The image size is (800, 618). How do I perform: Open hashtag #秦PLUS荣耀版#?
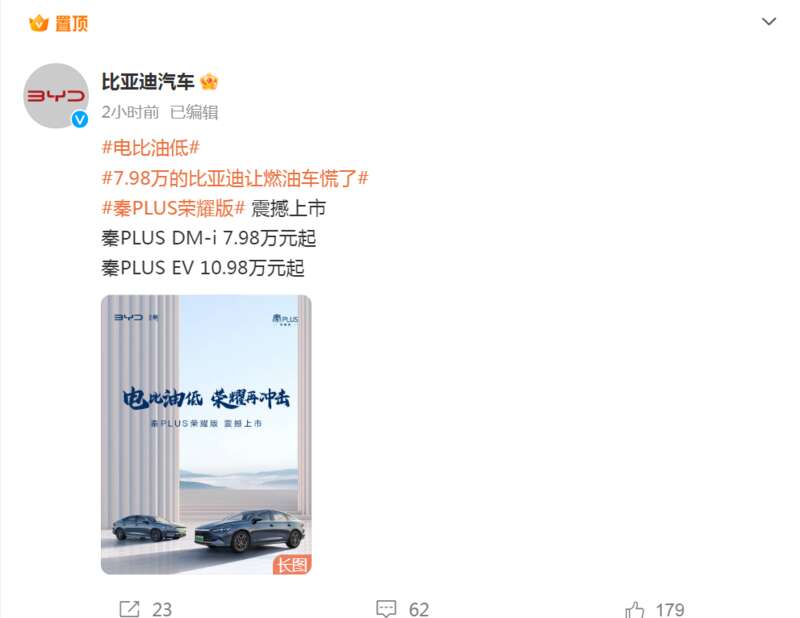click(x=173, y=208)
